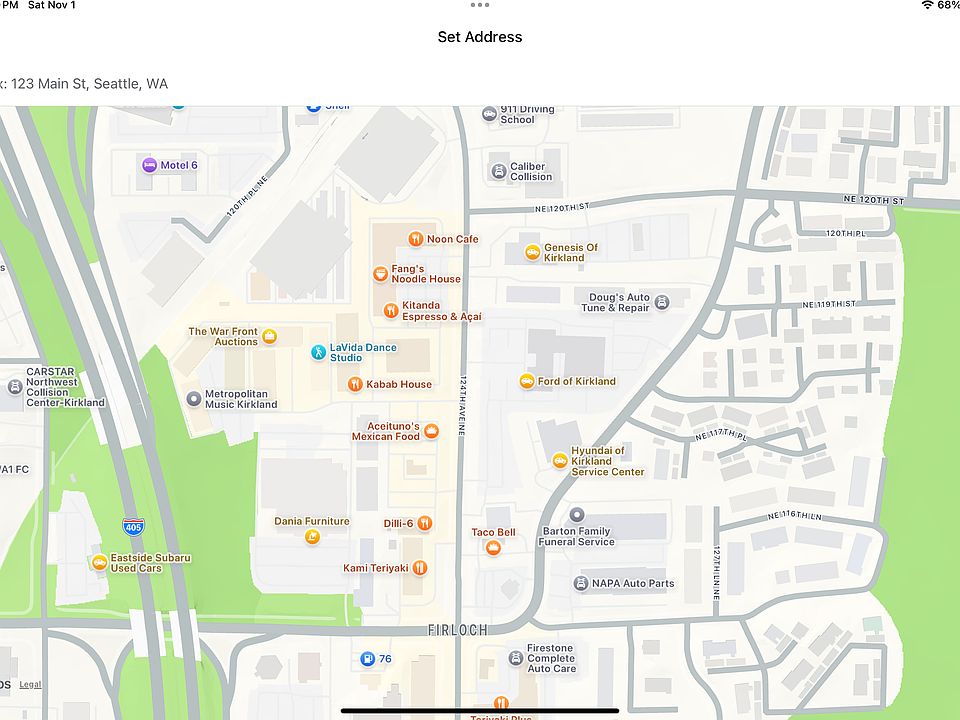Select the Noon Cafe map pin
960x720 pixels.
pyautogui.click(x=415, y=239)
